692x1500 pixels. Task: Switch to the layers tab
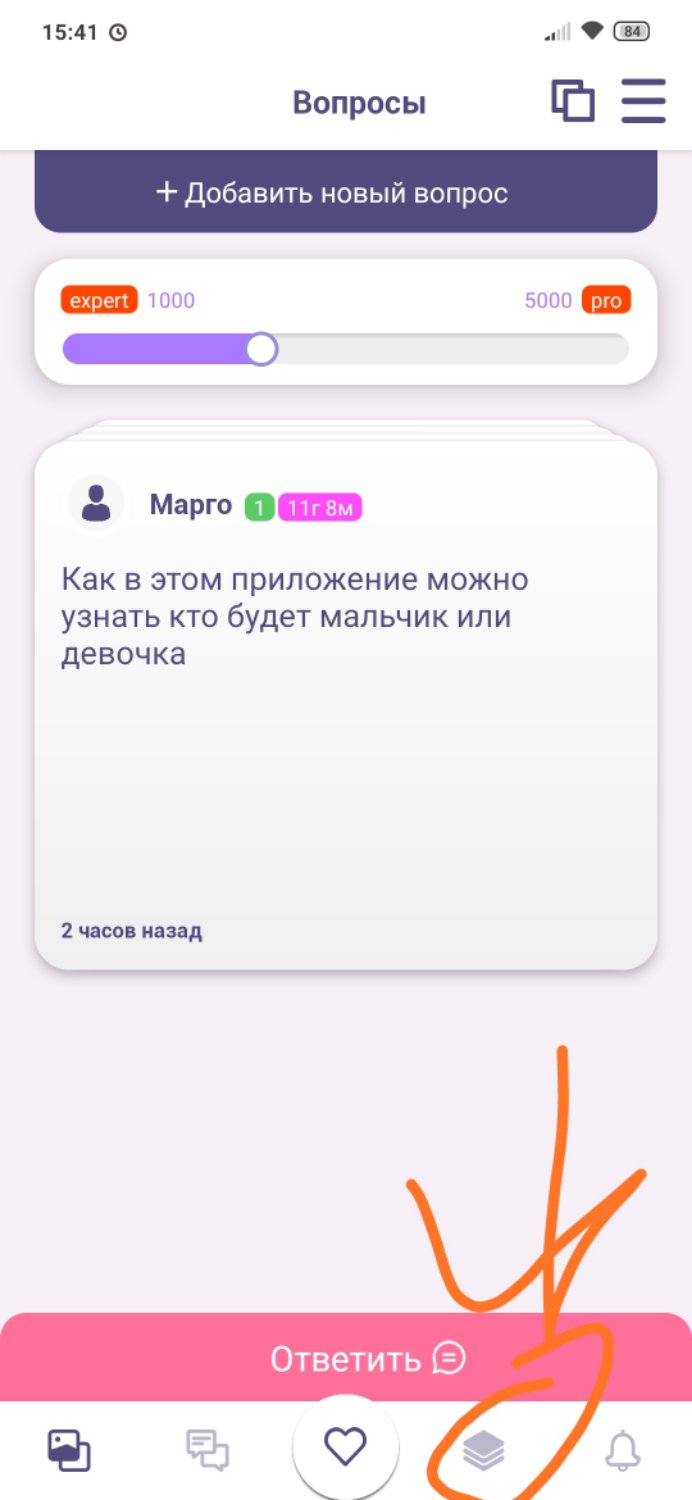[x=484, y=1450]
